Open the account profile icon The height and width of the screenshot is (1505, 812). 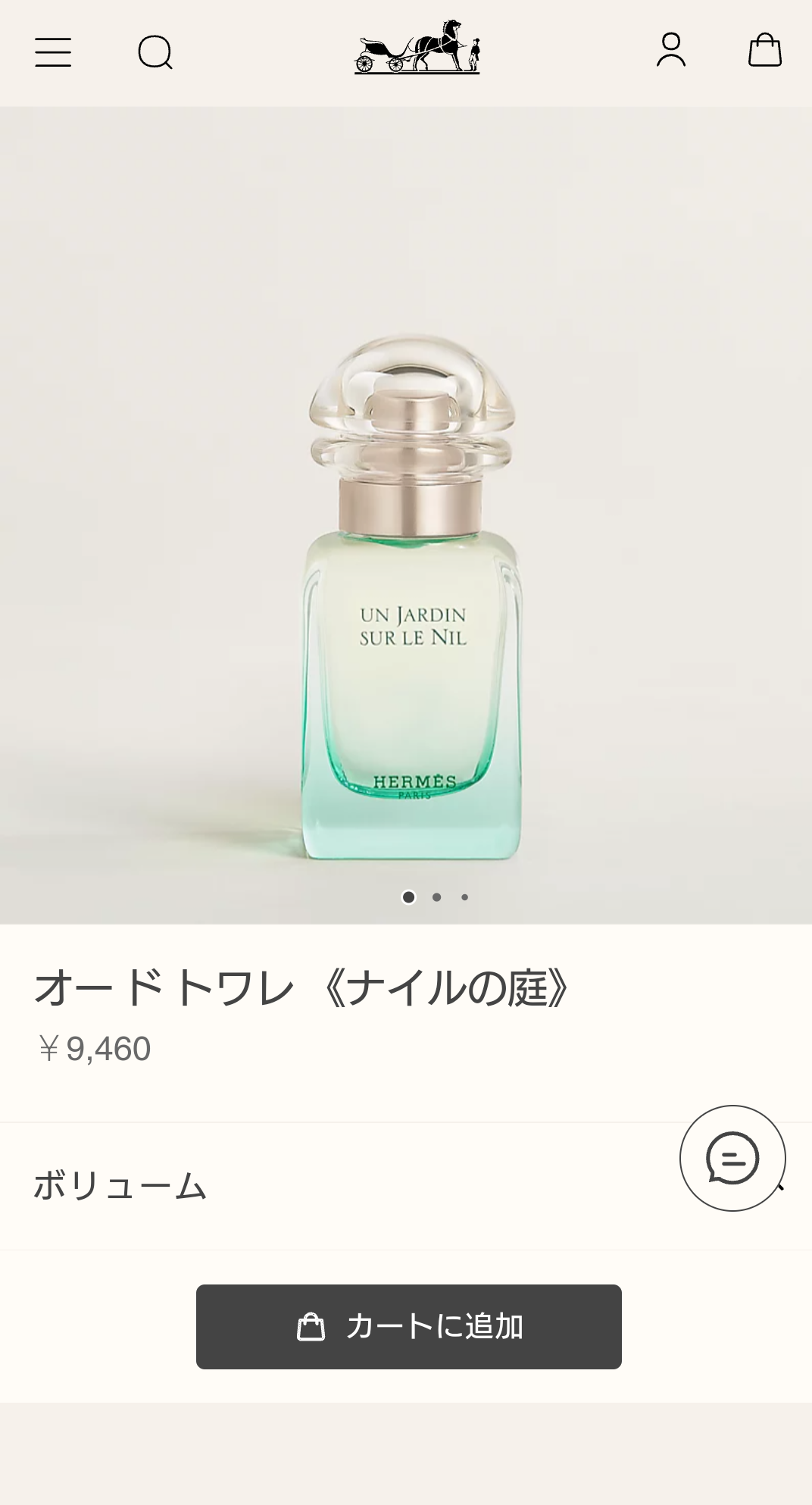point(671,50)
